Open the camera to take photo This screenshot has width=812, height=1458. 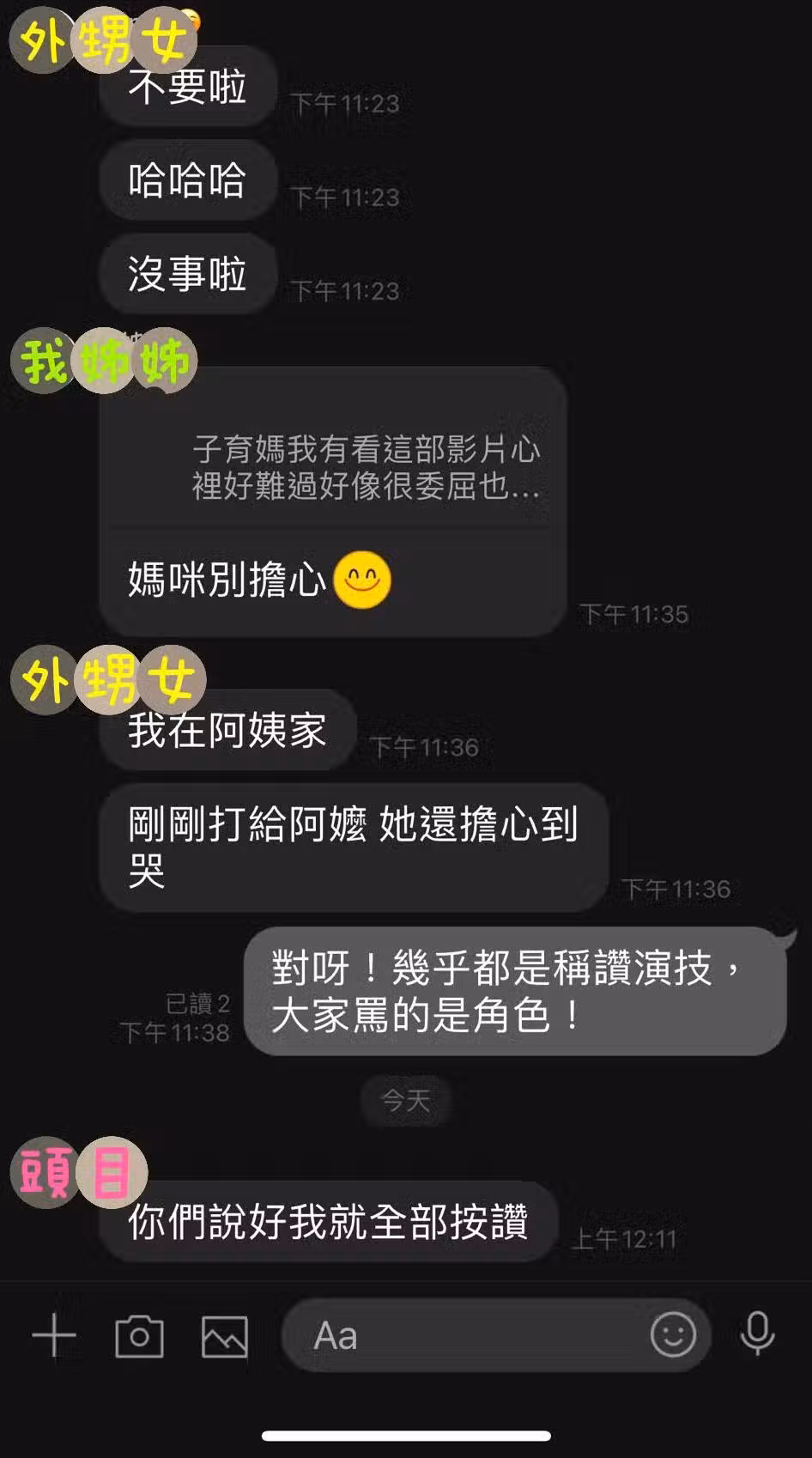pyautogui.click(x=139, y=1336)
